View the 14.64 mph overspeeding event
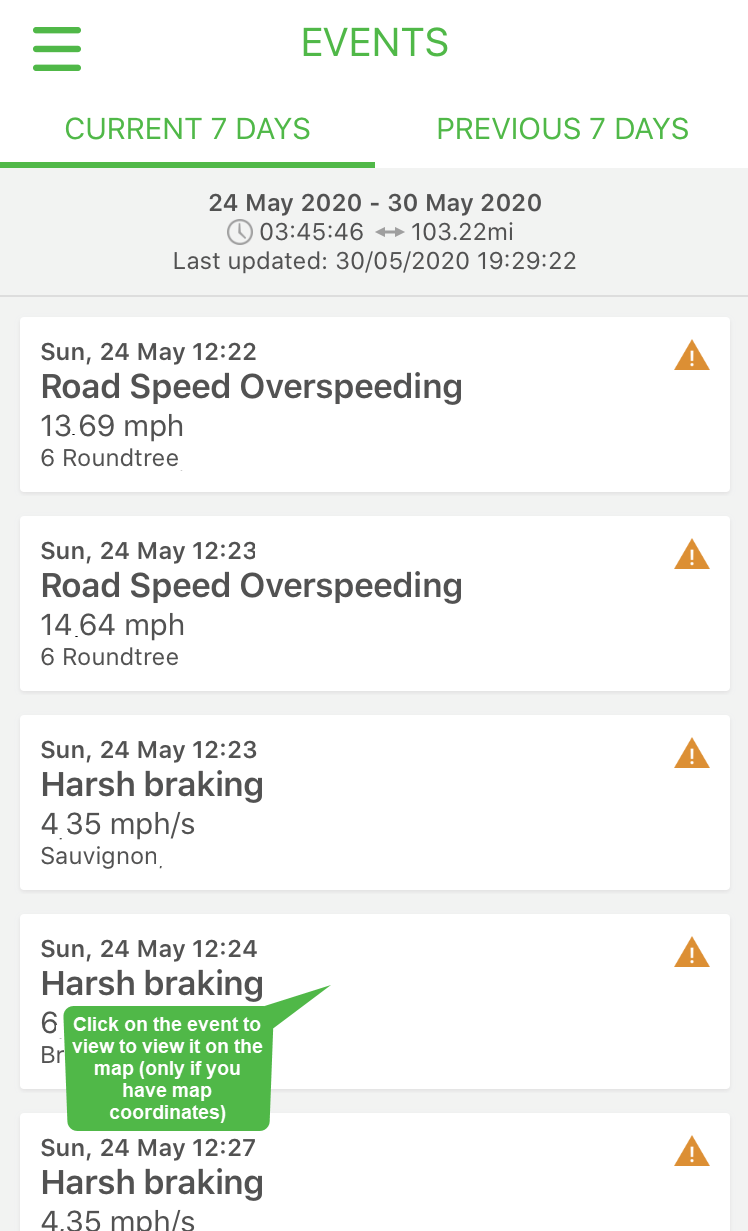This screenshot has height=1231, width=748. [x=374, y=603]
